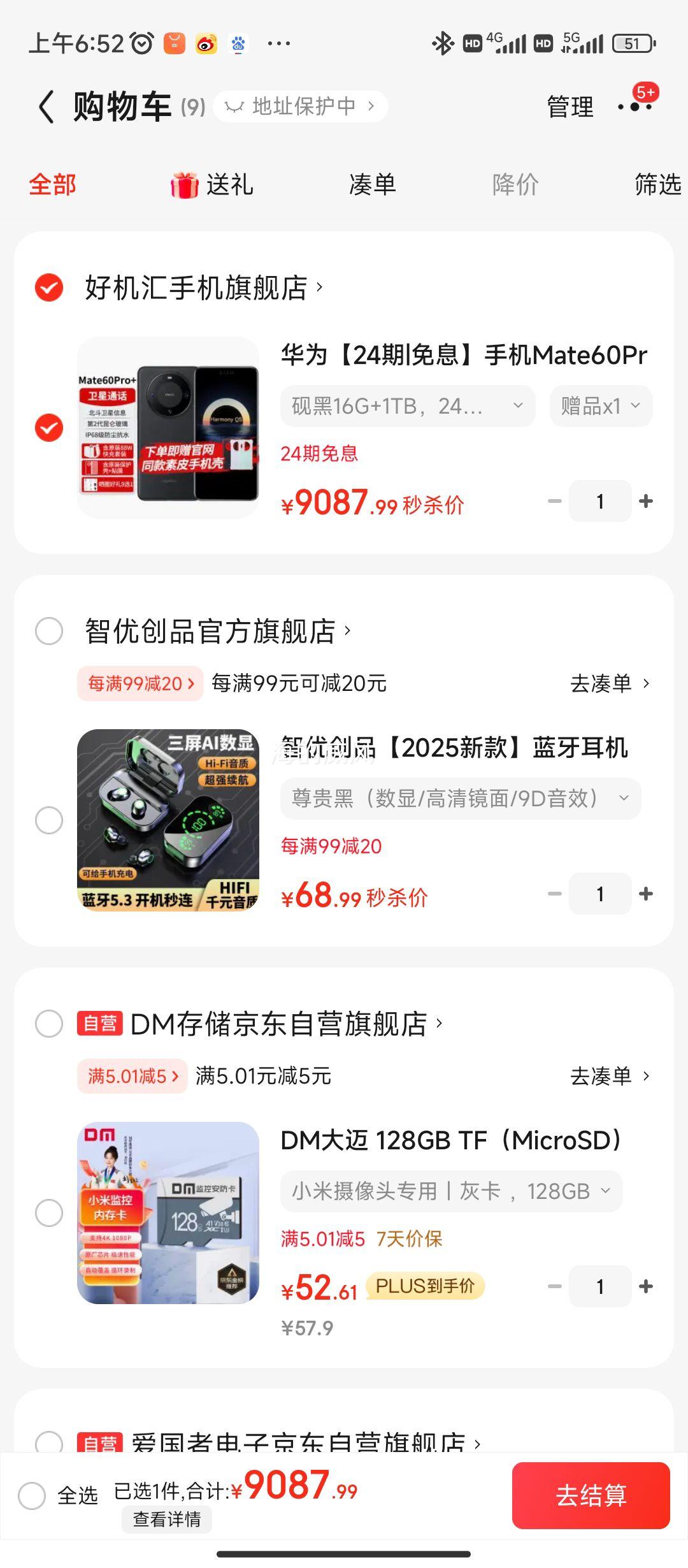The height and width of the screenshot is (1568, 688).
Task: Select the DM大迈 128GB TF card
Action: (49, 1213)
